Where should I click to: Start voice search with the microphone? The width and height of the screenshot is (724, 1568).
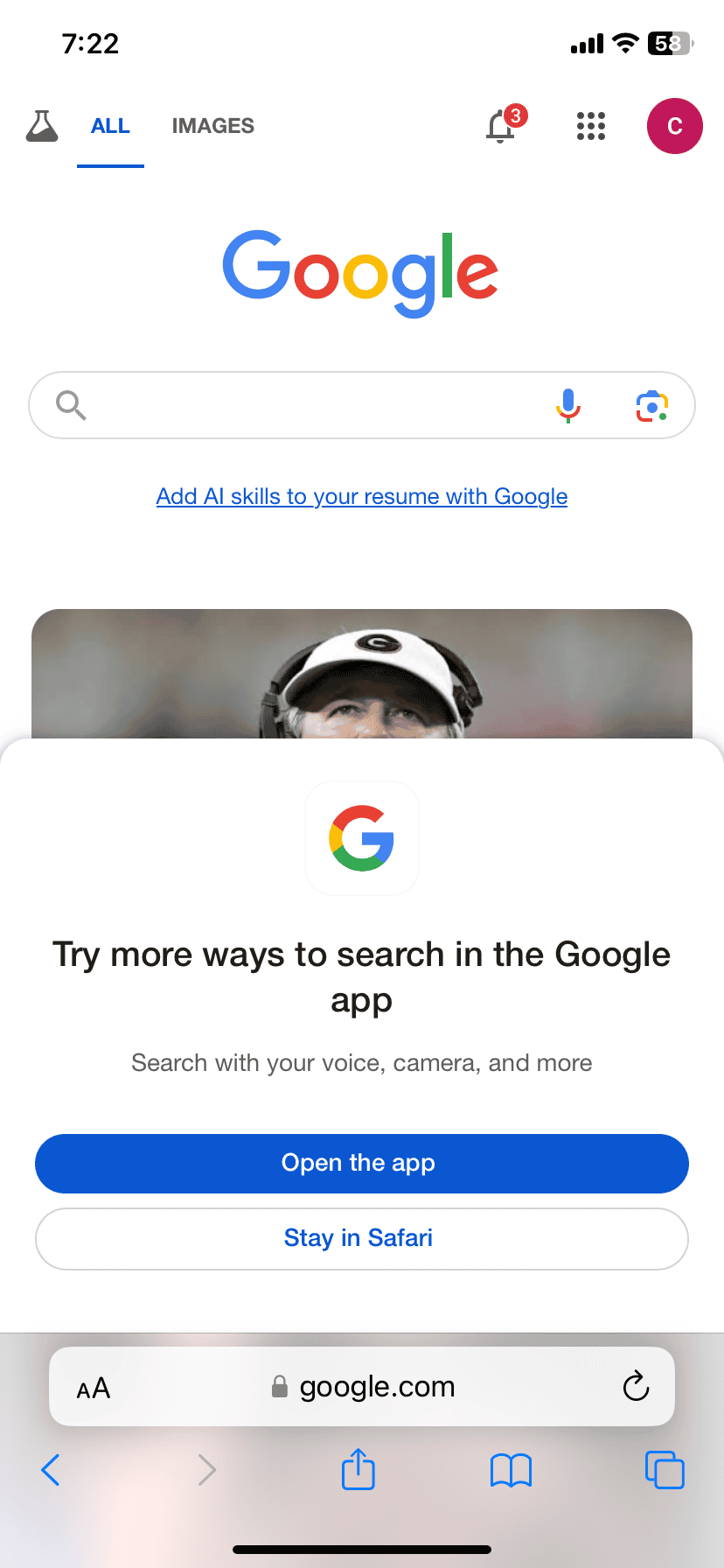pyautogui.click(x=568, y=405)
